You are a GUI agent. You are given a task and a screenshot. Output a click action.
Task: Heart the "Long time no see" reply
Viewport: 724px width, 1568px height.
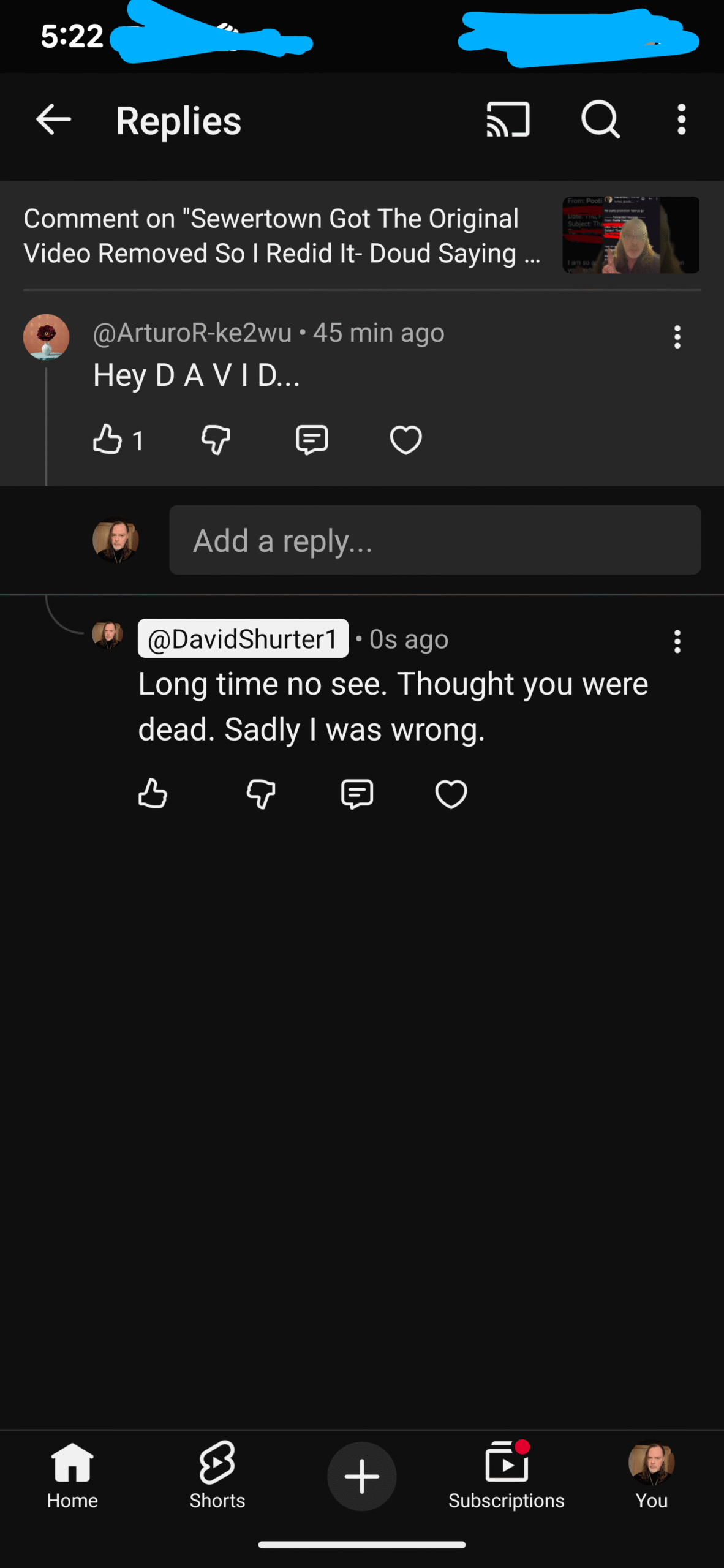click(451, 794)
